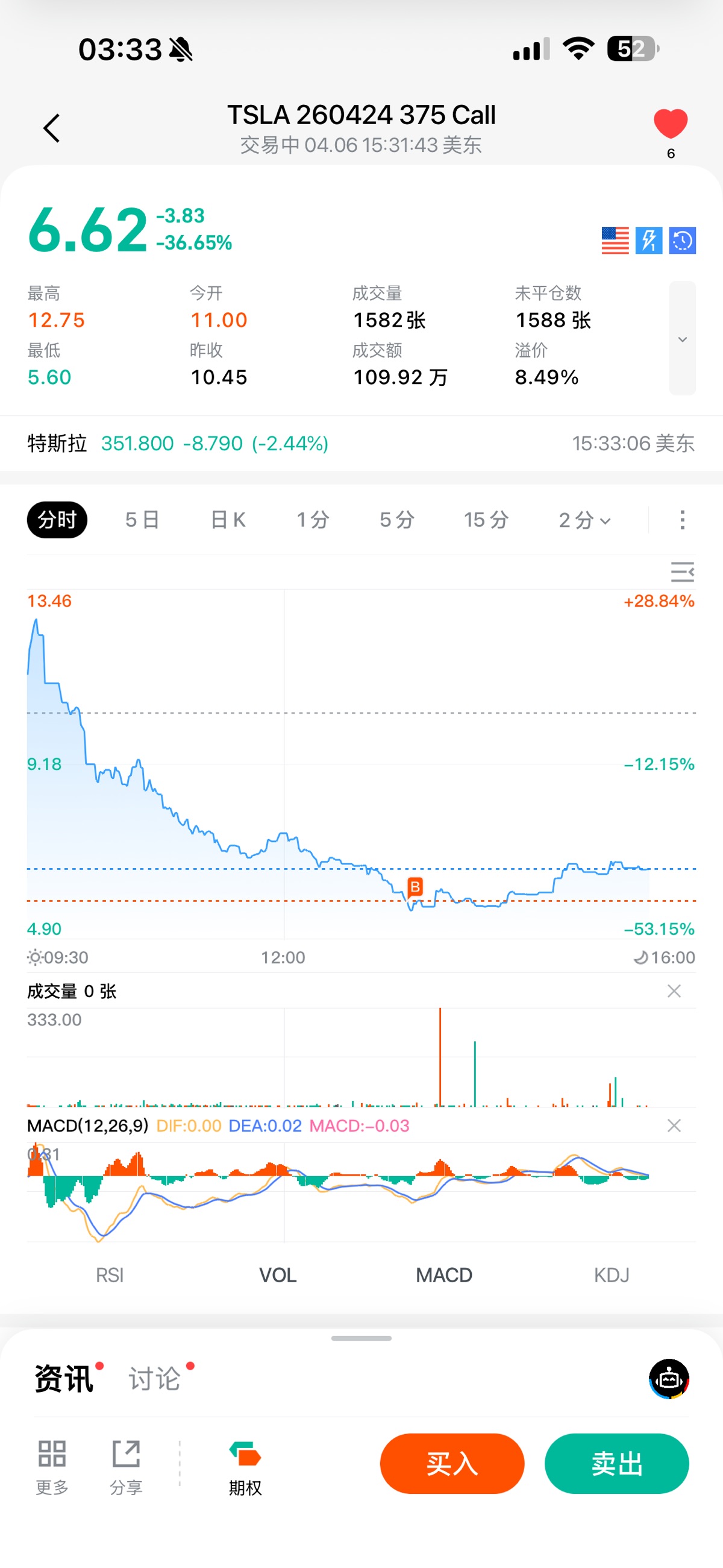The height and width of the screenshot is (1568, 723).
Task: Close the 成交量 volume indicator panel
Action: [674, 991]
